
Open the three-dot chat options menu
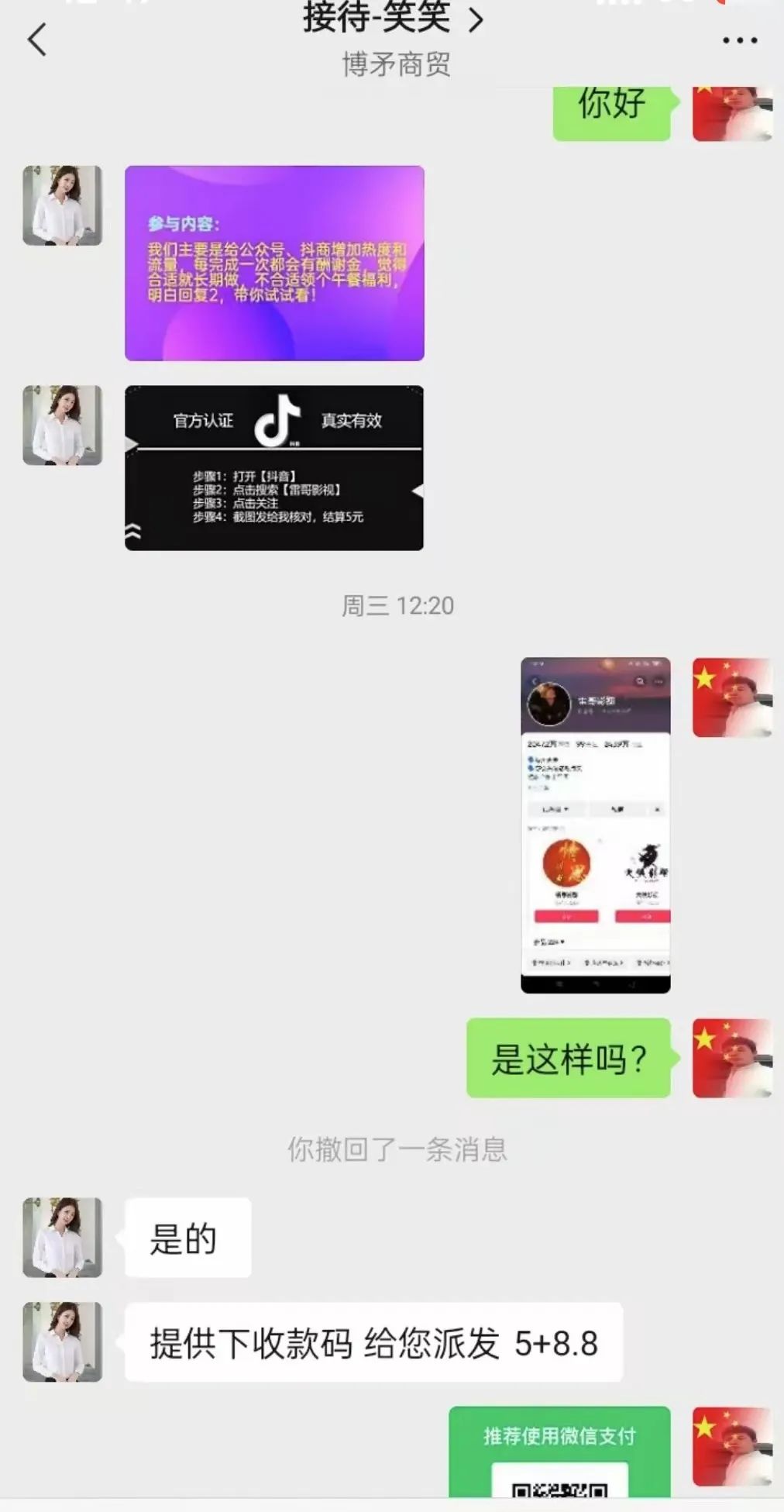[740, 40]
